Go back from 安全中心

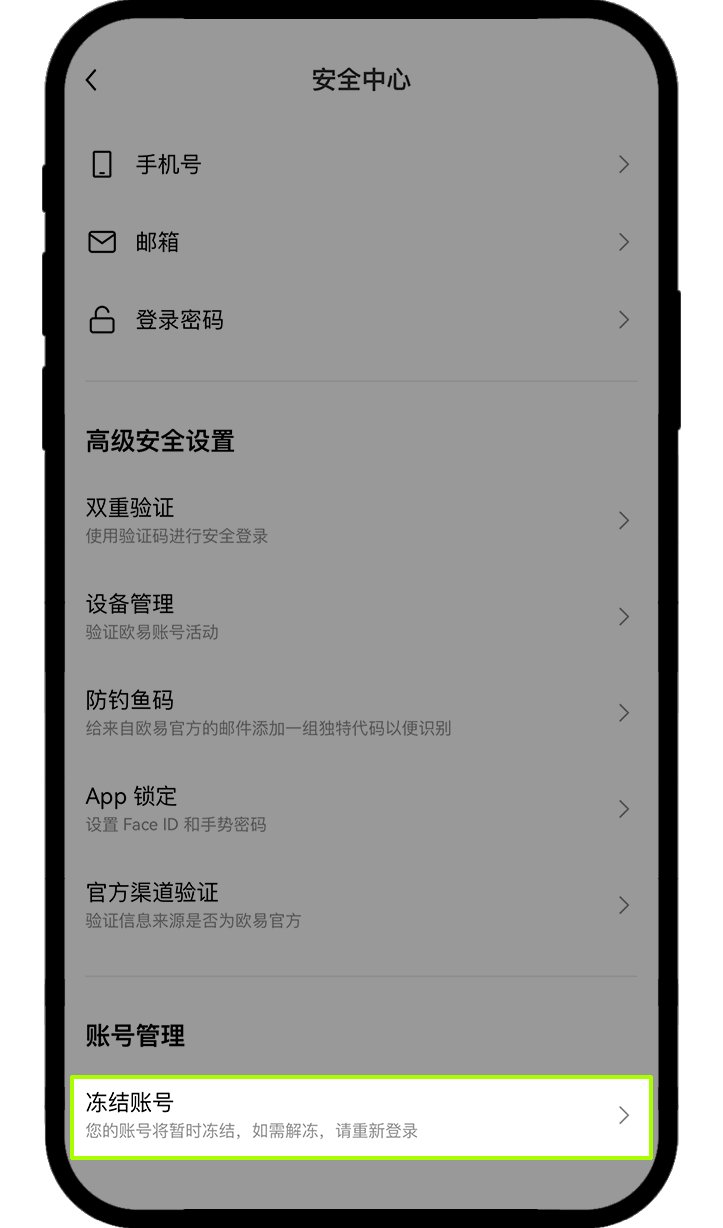tap(92, 80)
